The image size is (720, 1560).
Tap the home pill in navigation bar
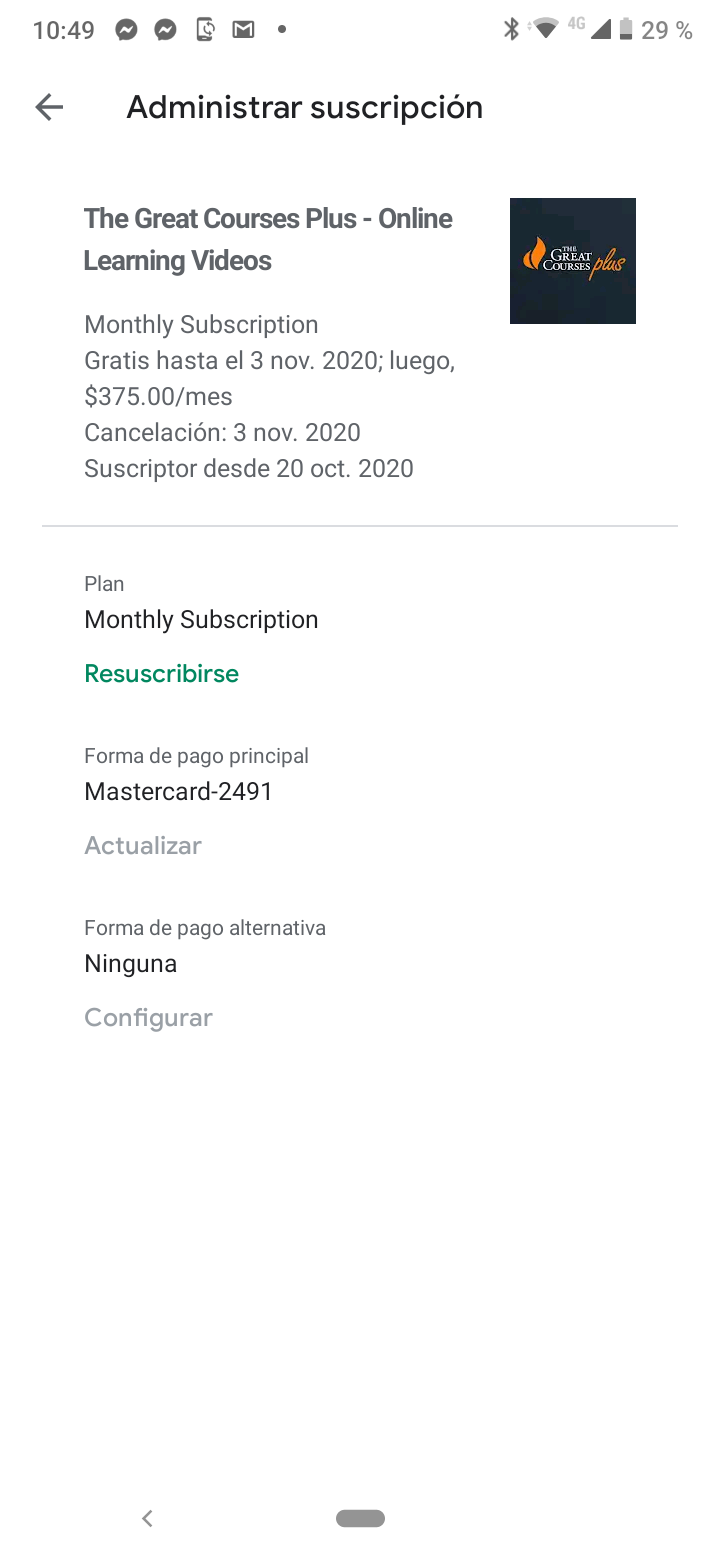point(360,1518)
